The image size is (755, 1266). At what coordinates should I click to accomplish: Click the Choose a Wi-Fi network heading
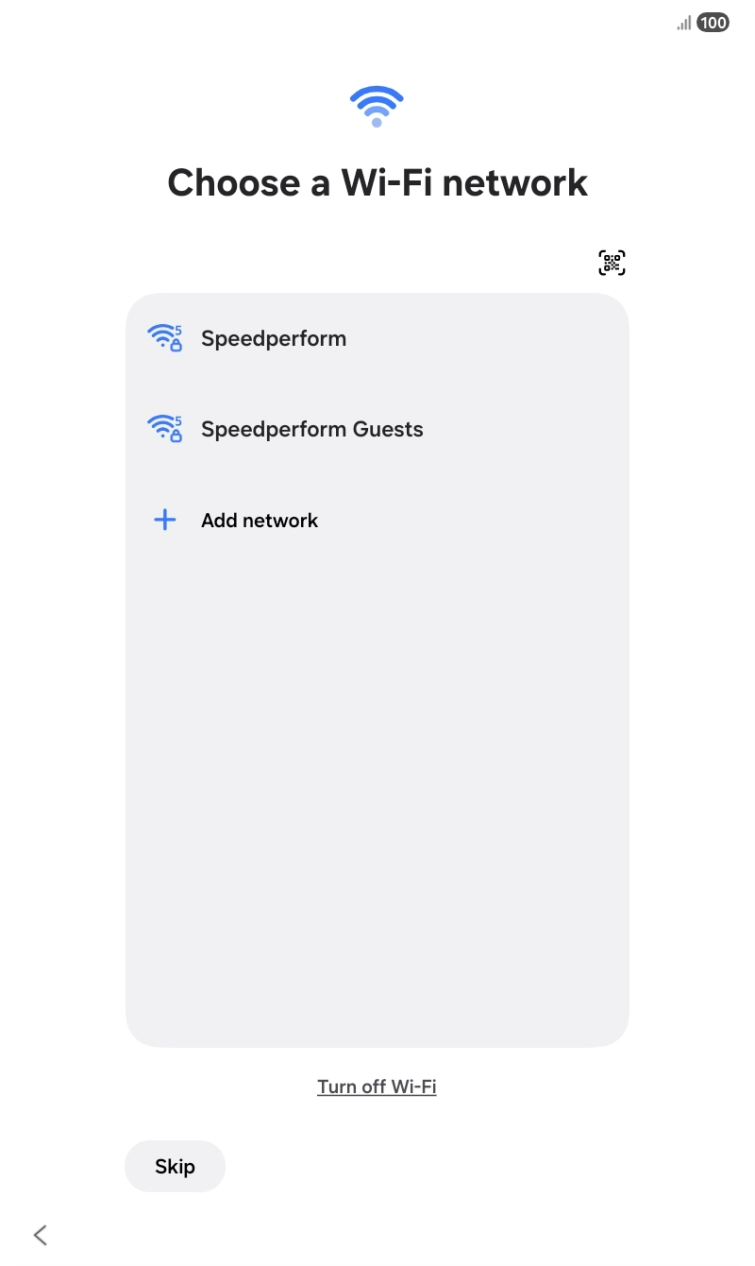(377, 183)
